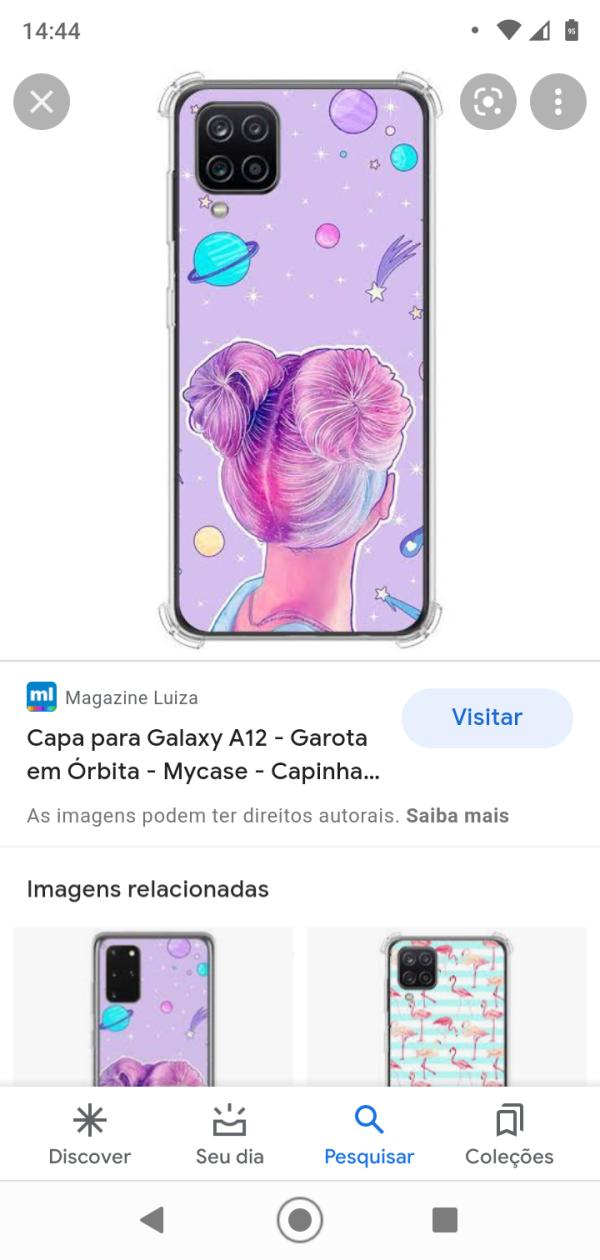Return to the home screen
This screenshot has width=600, height=1260.
coord(300,1219)
